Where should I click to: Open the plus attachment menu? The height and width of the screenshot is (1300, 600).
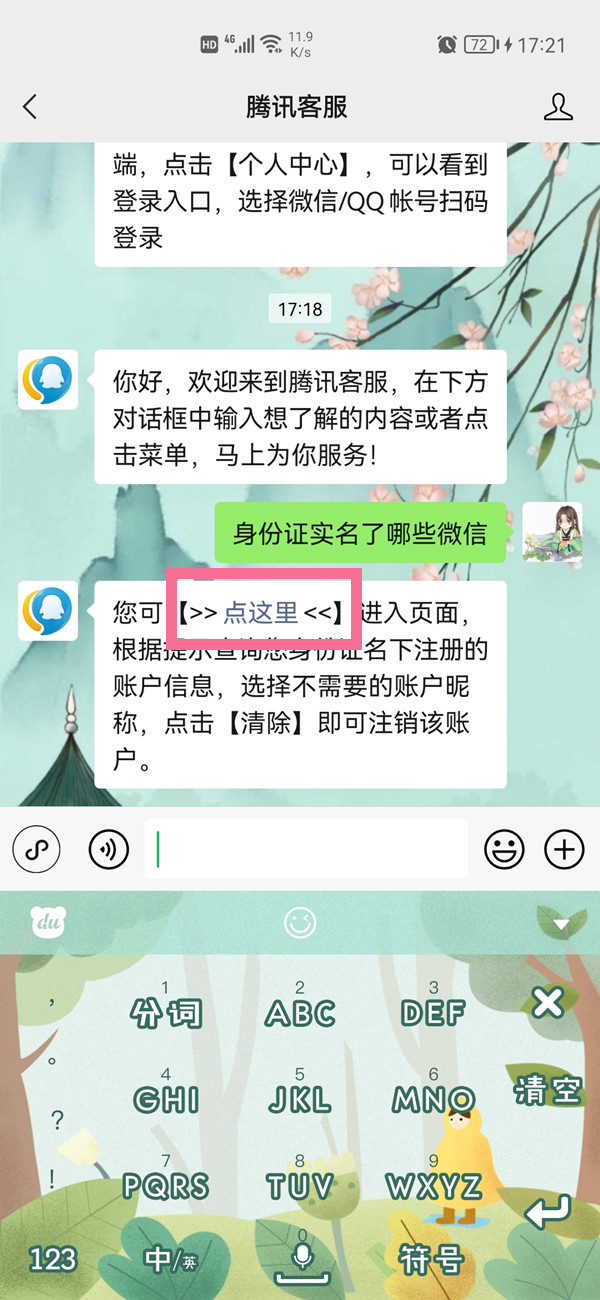coord(564,850)
